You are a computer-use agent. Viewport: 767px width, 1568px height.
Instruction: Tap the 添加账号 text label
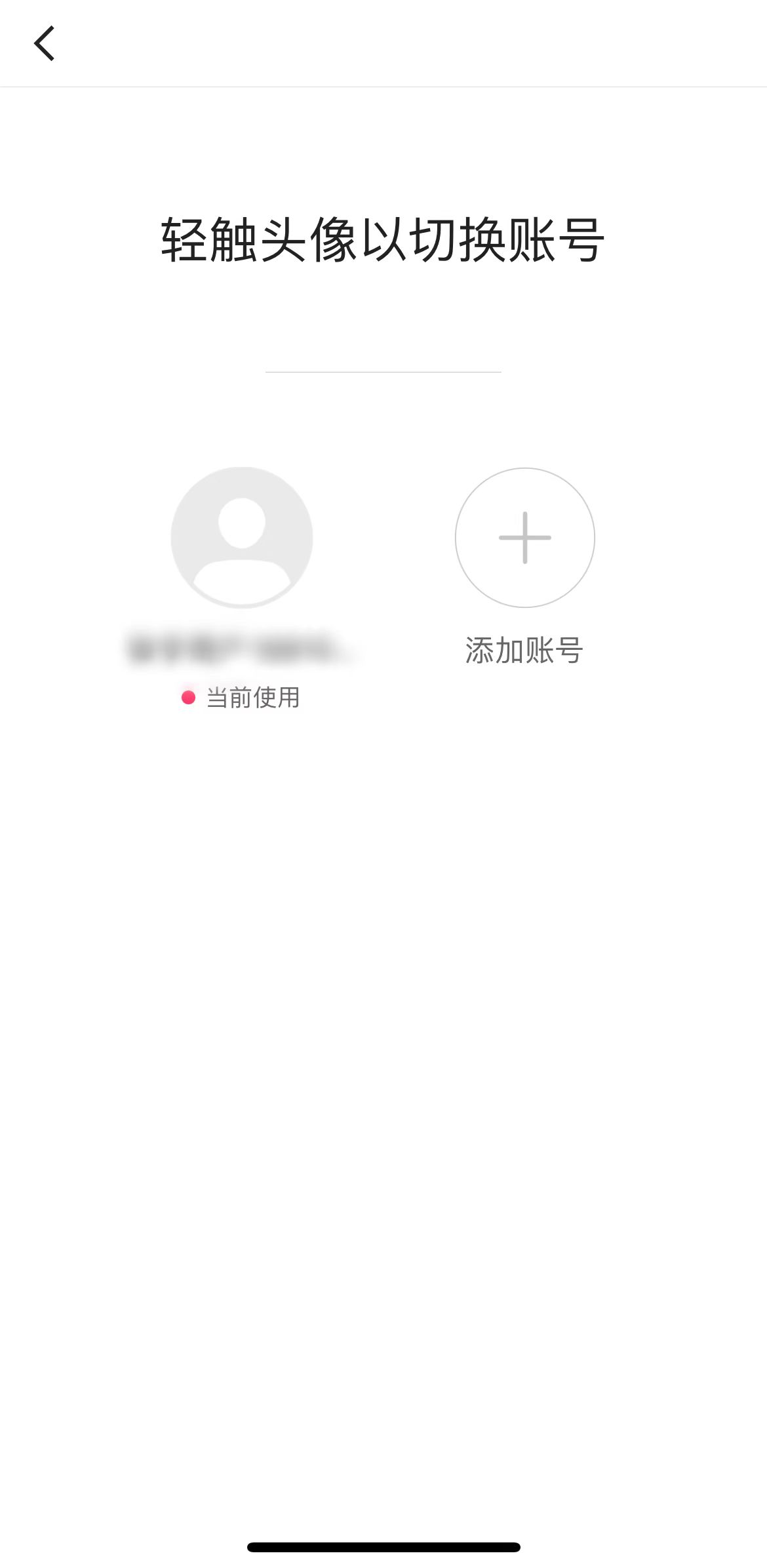(524, 649)
